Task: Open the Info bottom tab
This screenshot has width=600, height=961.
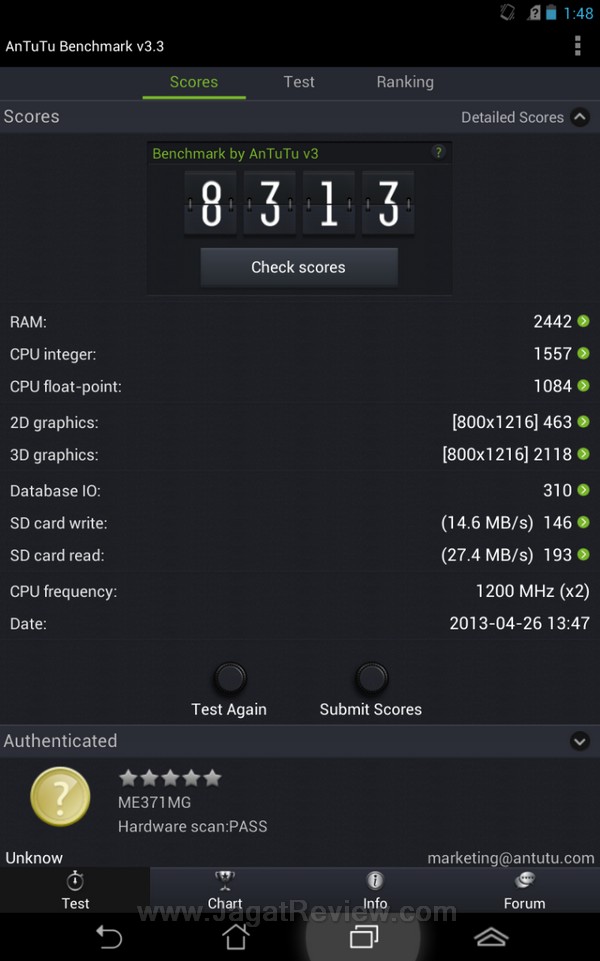Action: pos(375,890)
